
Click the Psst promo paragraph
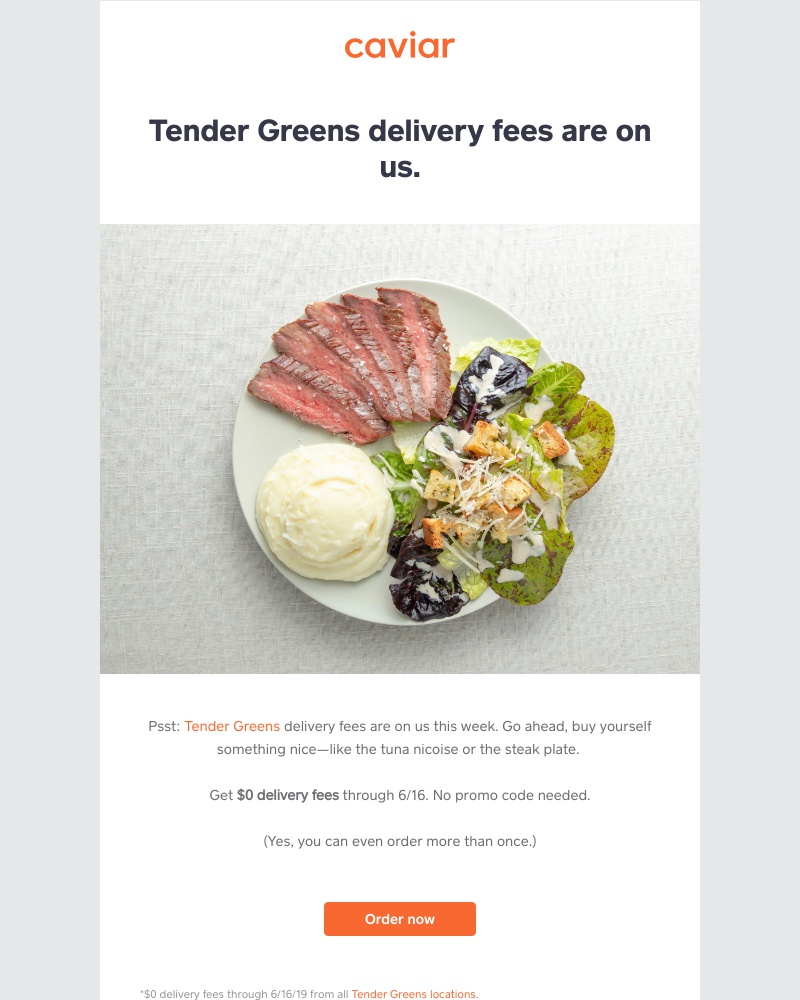[x=400, y=737]
